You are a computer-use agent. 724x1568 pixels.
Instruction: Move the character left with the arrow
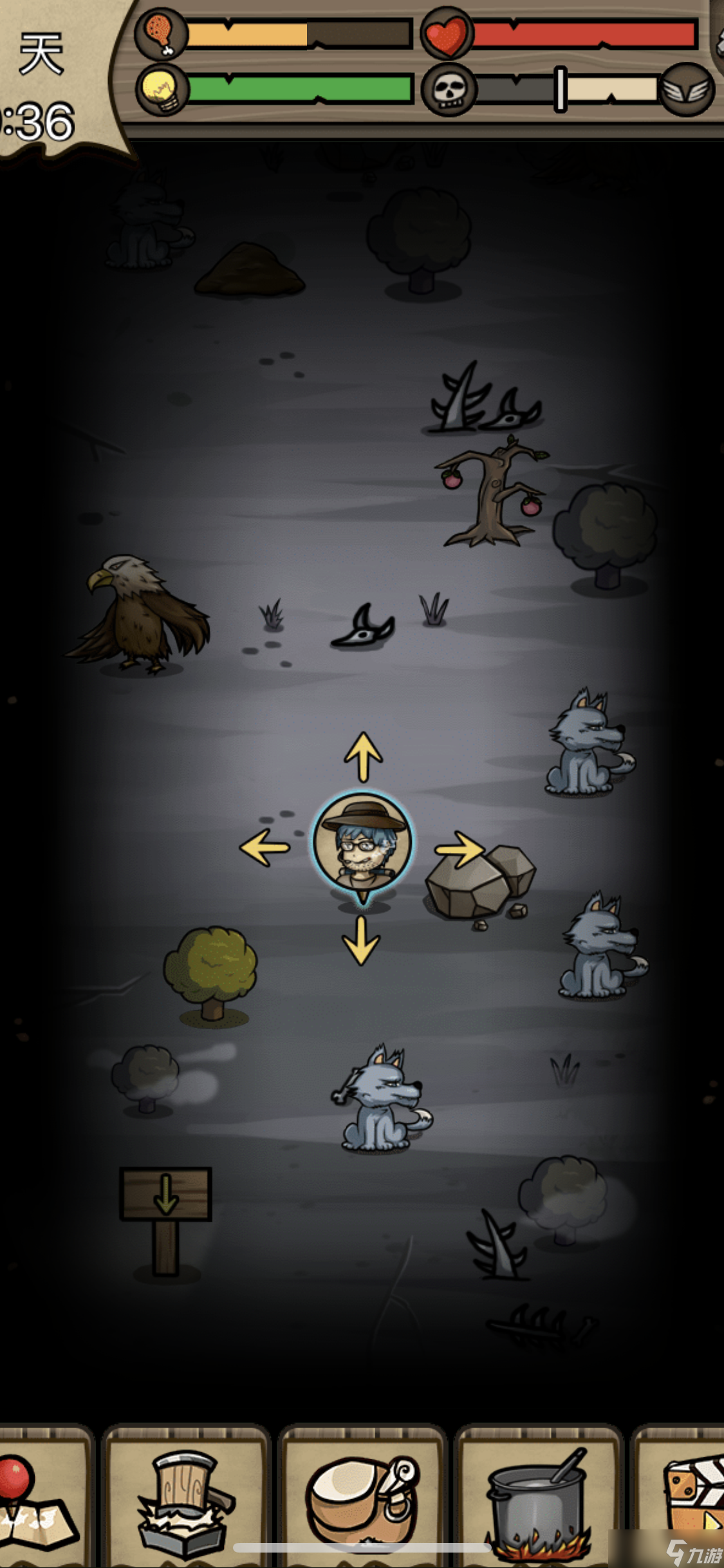click(265, 846)
